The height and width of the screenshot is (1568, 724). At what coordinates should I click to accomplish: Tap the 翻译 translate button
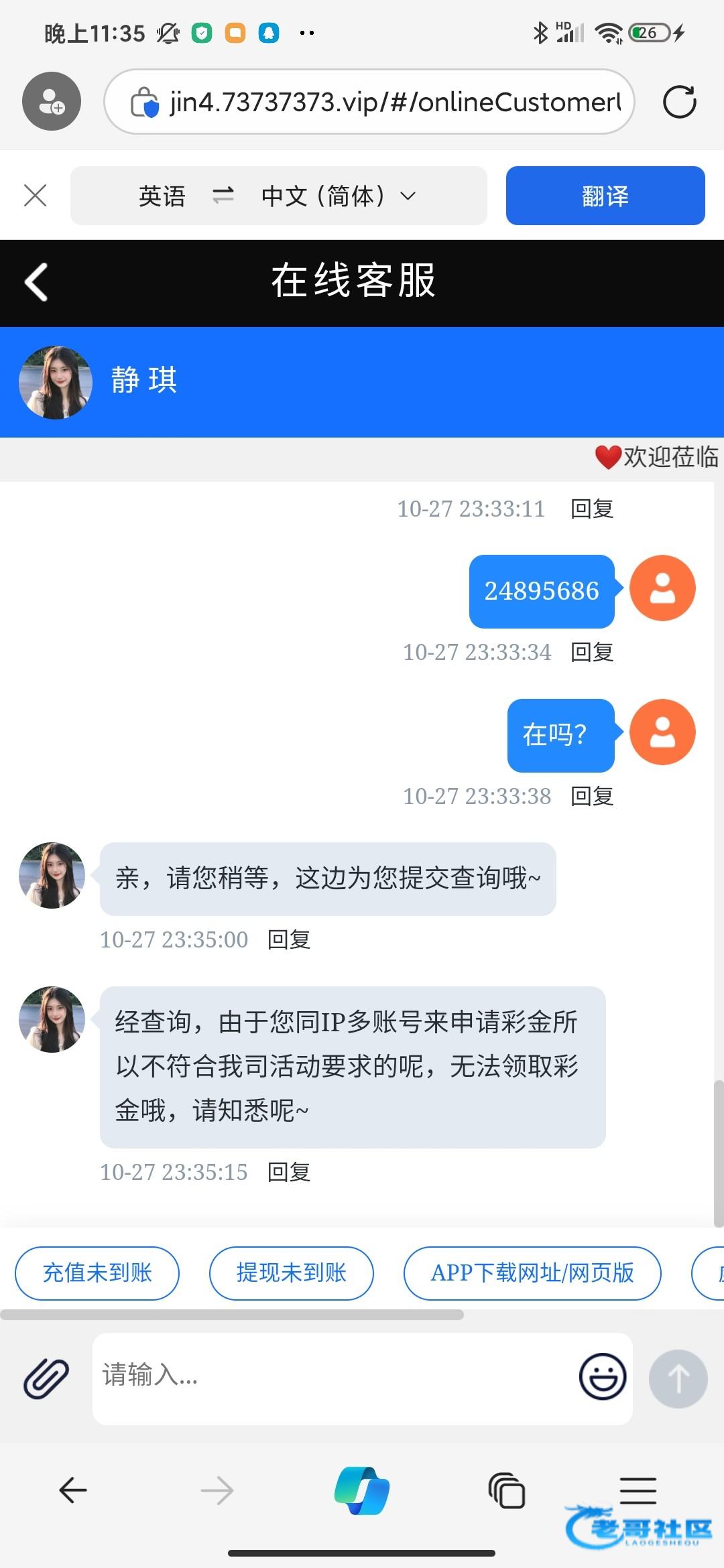click(605, 196)
